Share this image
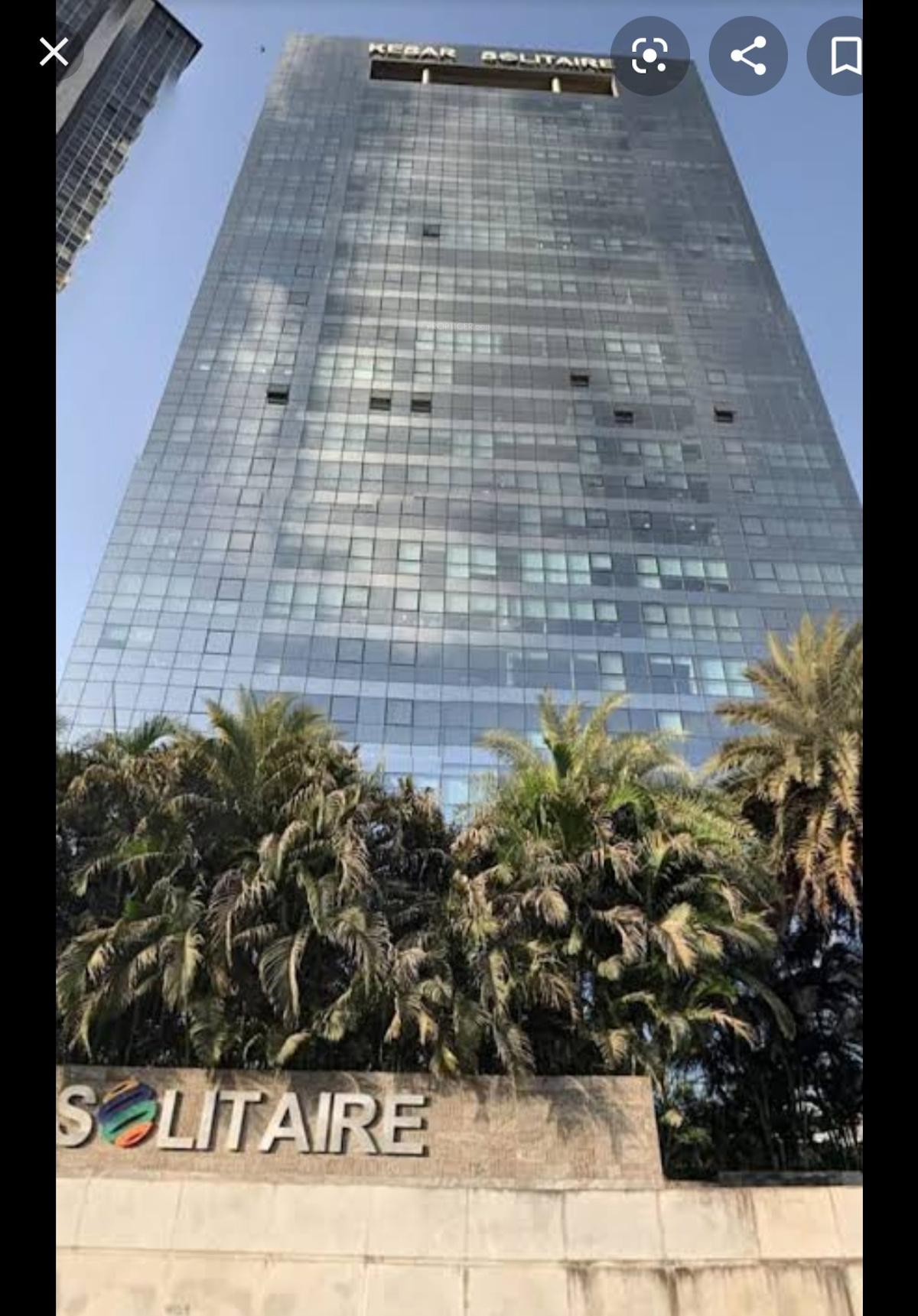This screenshot has height=1316, width=918. [x=748, y=56]
